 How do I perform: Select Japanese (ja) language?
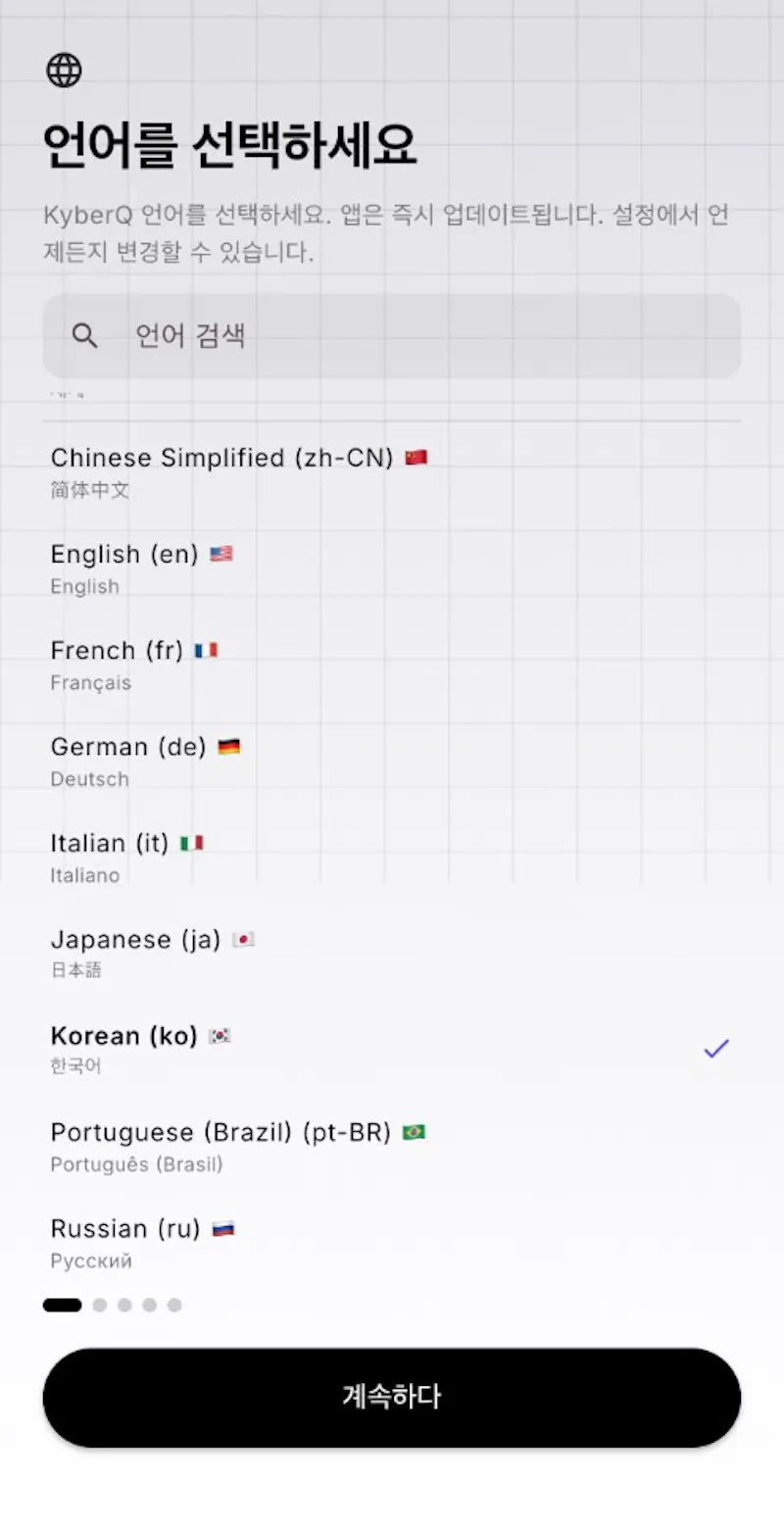point(392,953)
